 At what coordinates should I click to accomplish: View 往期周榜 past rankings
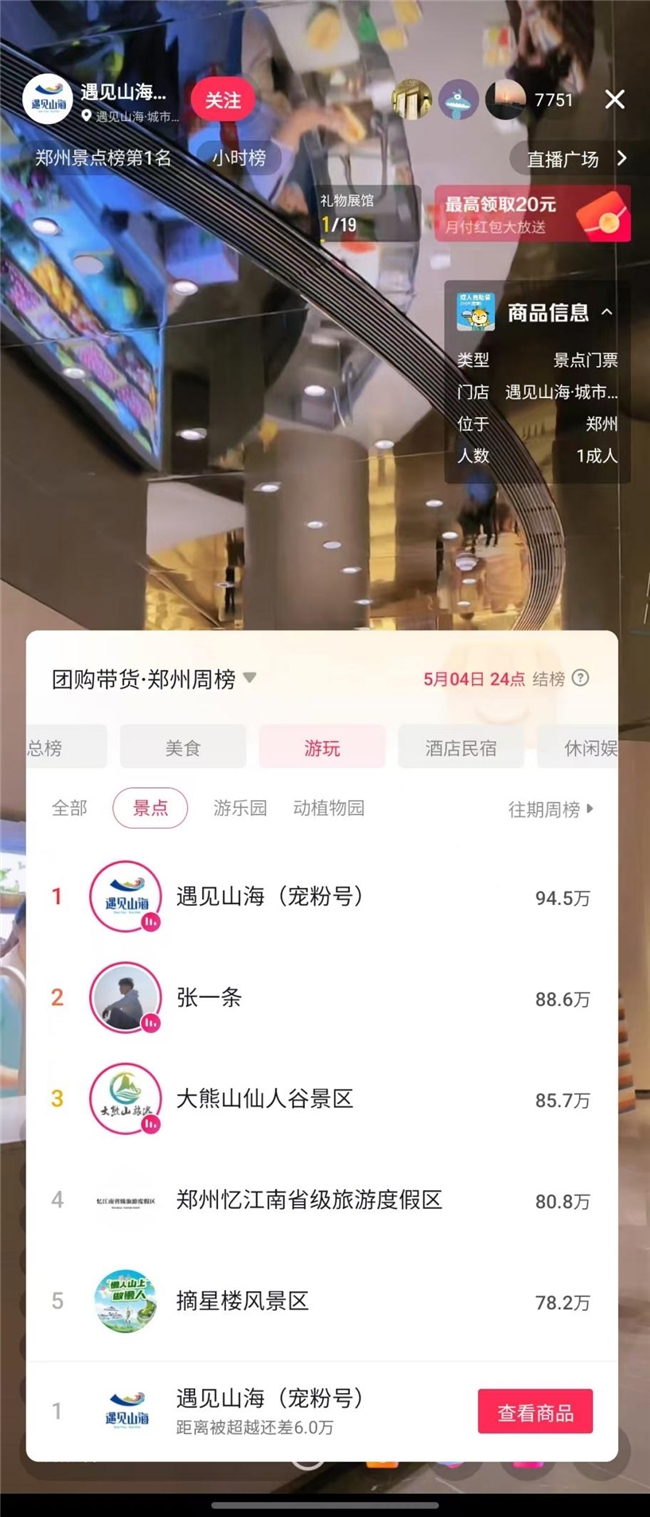pos(550,809)
